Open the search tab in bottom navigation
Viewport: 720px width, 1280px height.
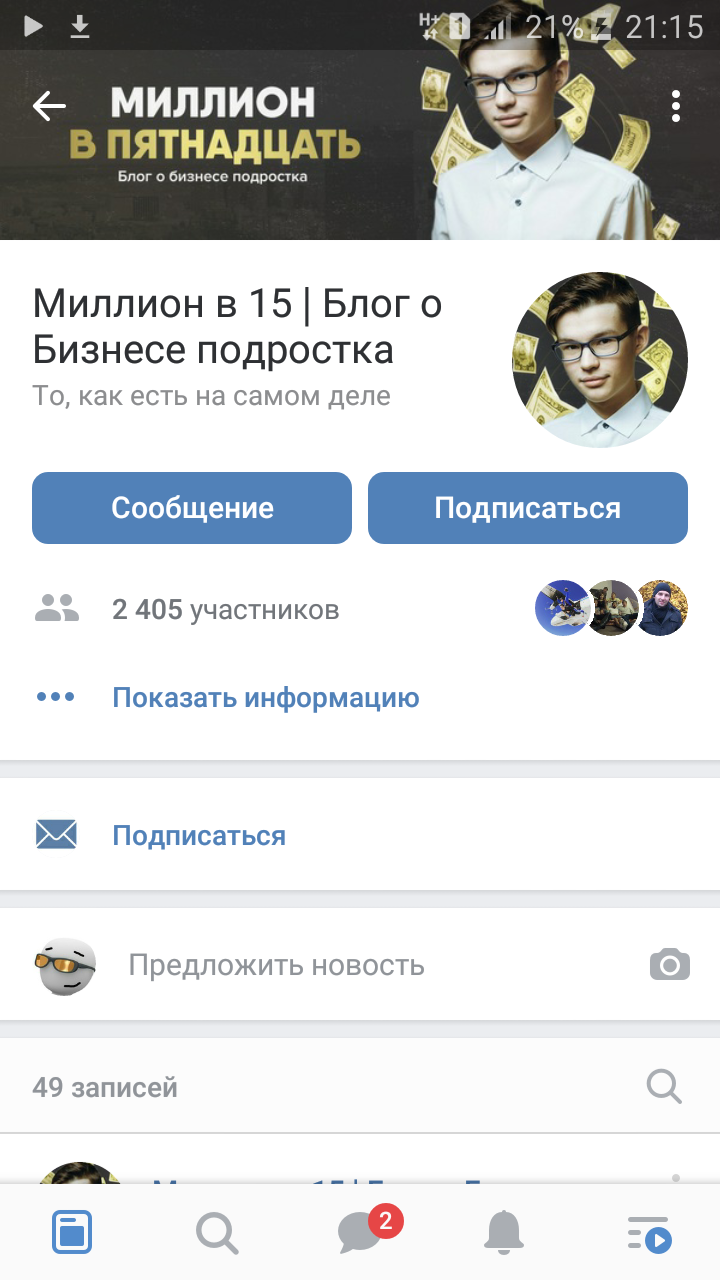tap(216, 1232)
